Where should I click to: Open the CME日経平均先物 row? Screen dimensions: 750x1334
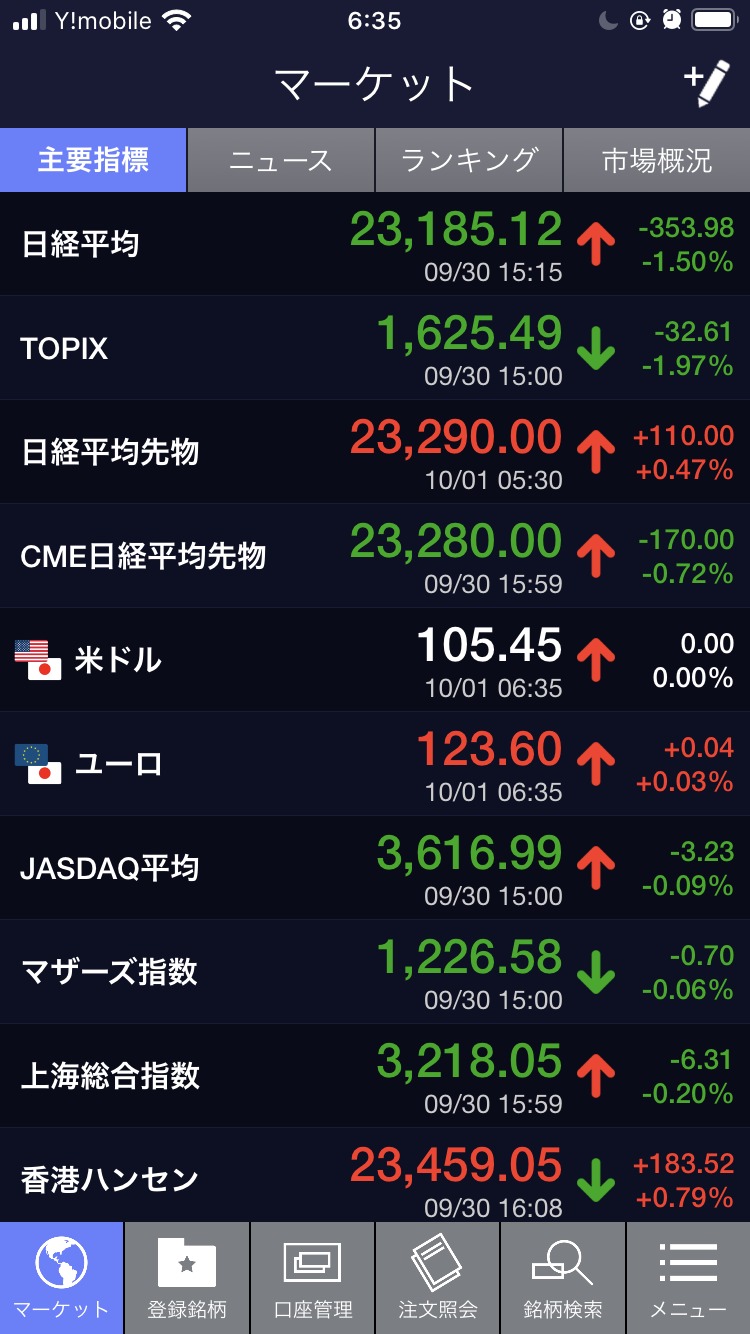(375, 556)
